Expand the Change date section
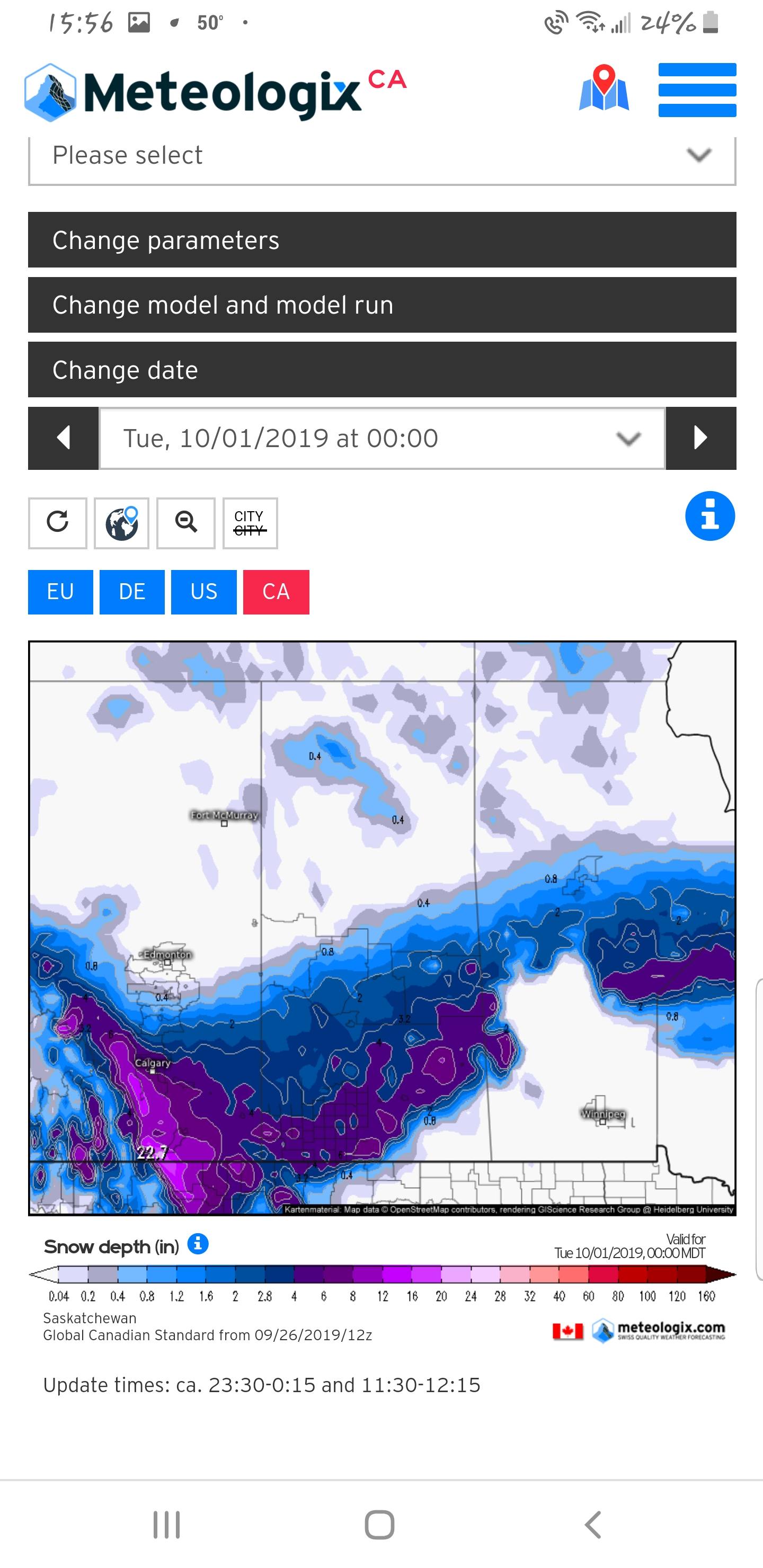Viewport: 763px width, 1568px height. [x=382, y=370]
